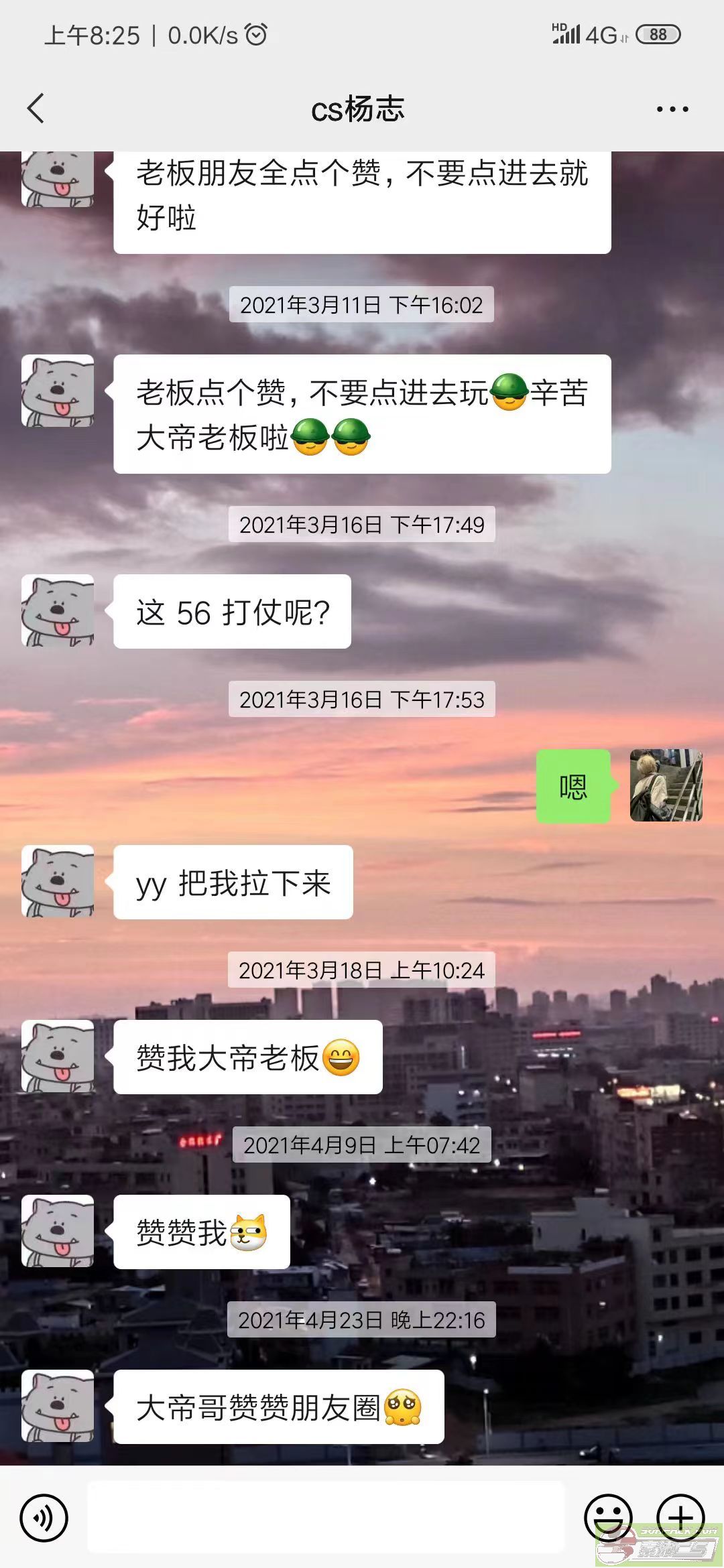Viewport: 724px width, 1568px height.
Task: Open contact avatar beside 赞赞我
Action: tap(58, 1231)
